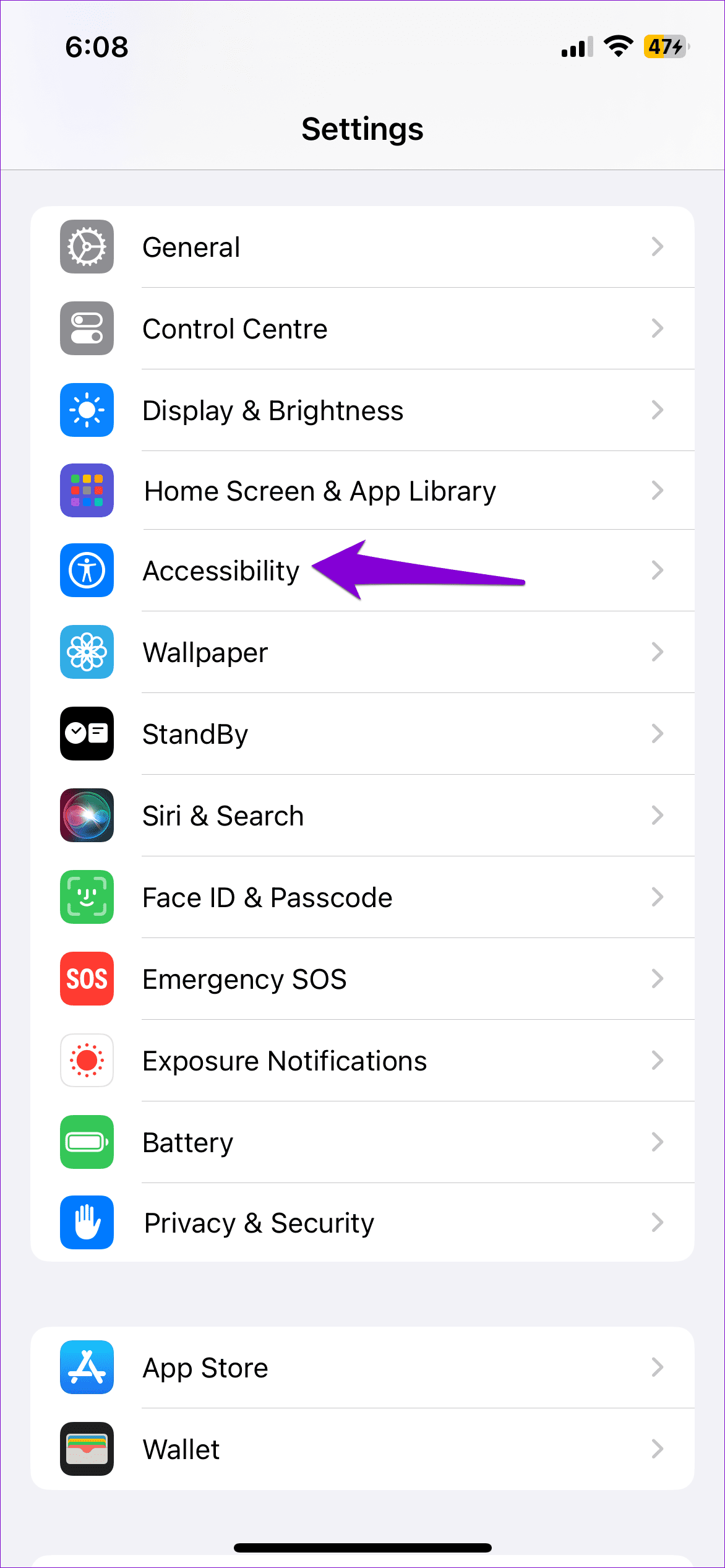Tap the Display & Brightness sun icon

[x=87, y=410]
